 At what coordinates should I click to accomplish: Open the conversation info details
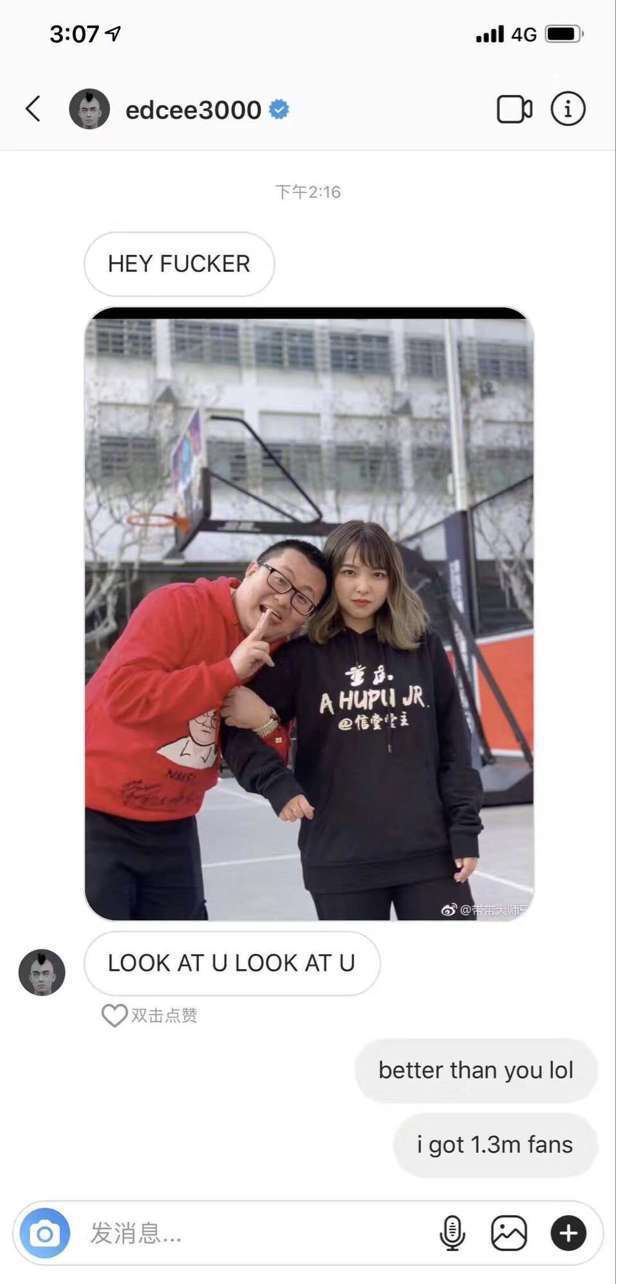pos(568,109)
